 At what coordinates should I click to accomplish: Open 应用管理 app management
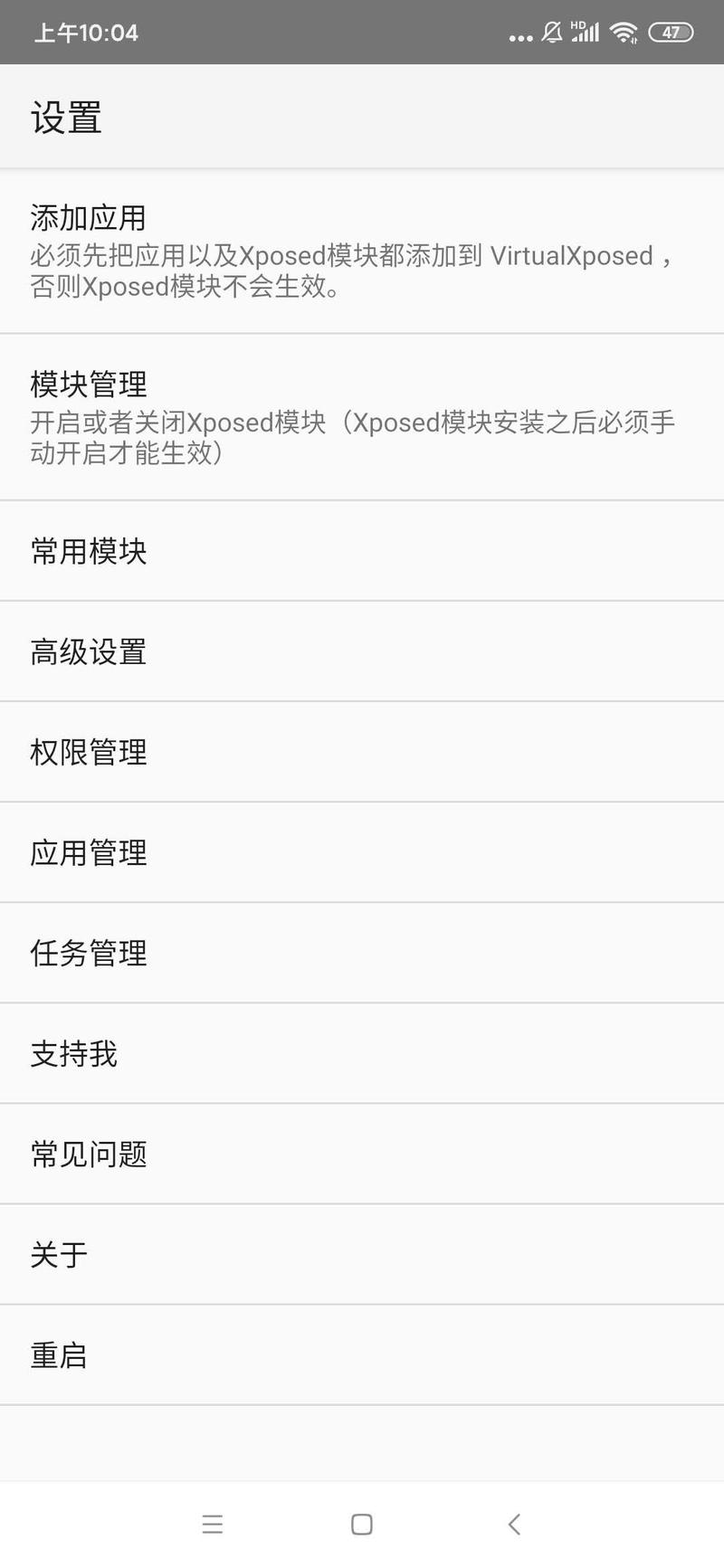[362, 852]
